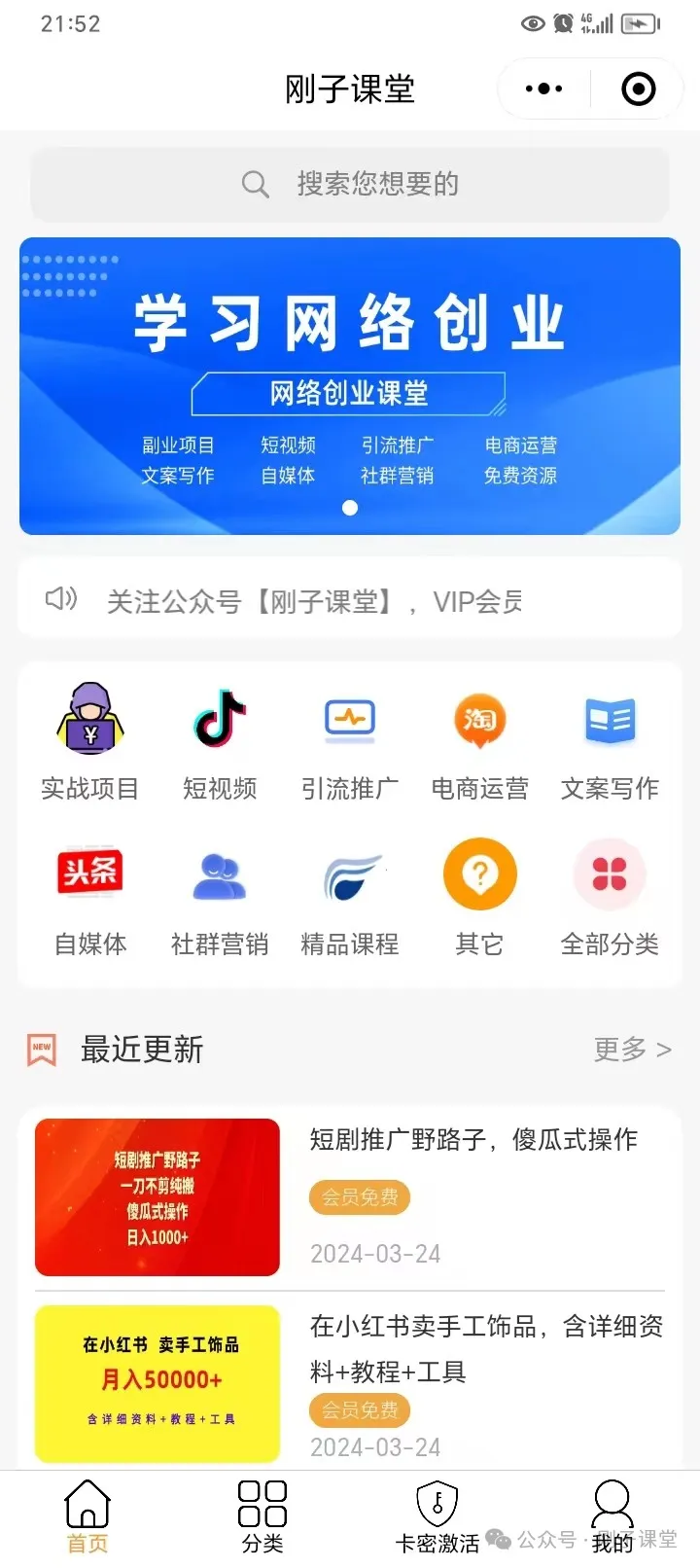Click the 其它 question mark icon
The width and height of the screenshot is (700, 1568).
coord(479,873)
